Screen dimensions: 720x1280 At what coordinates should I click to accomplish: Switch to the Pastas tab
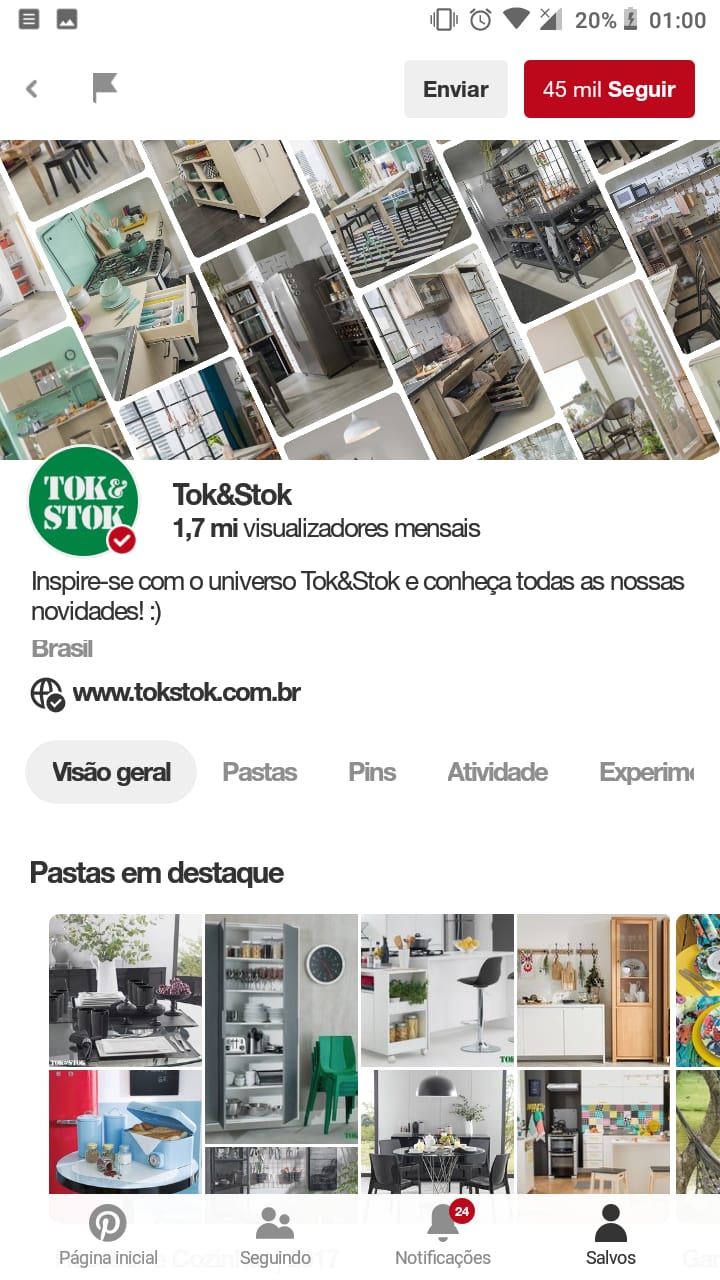point(260,772)
